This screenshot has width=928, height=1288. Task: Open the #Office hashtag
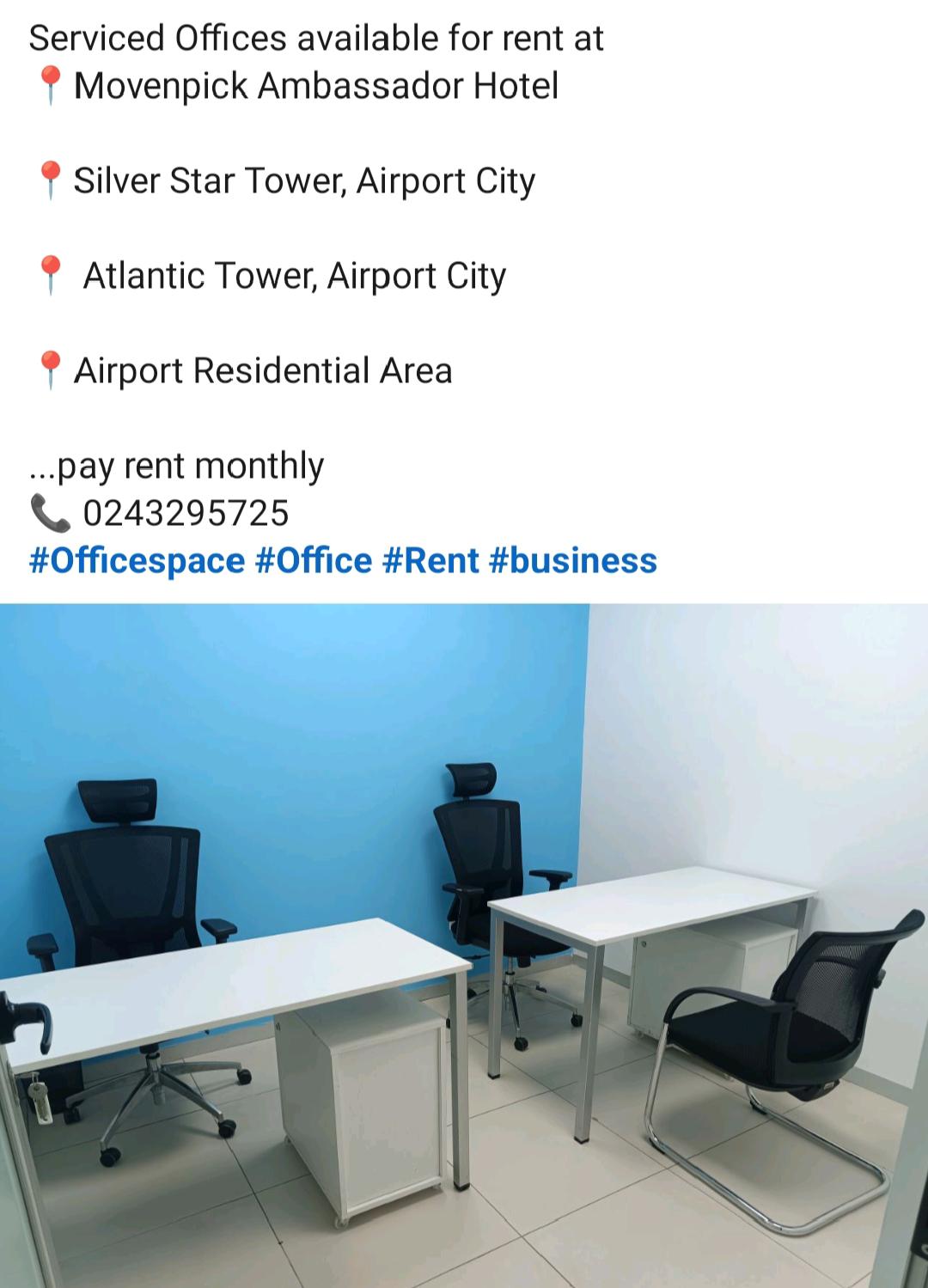314,560
